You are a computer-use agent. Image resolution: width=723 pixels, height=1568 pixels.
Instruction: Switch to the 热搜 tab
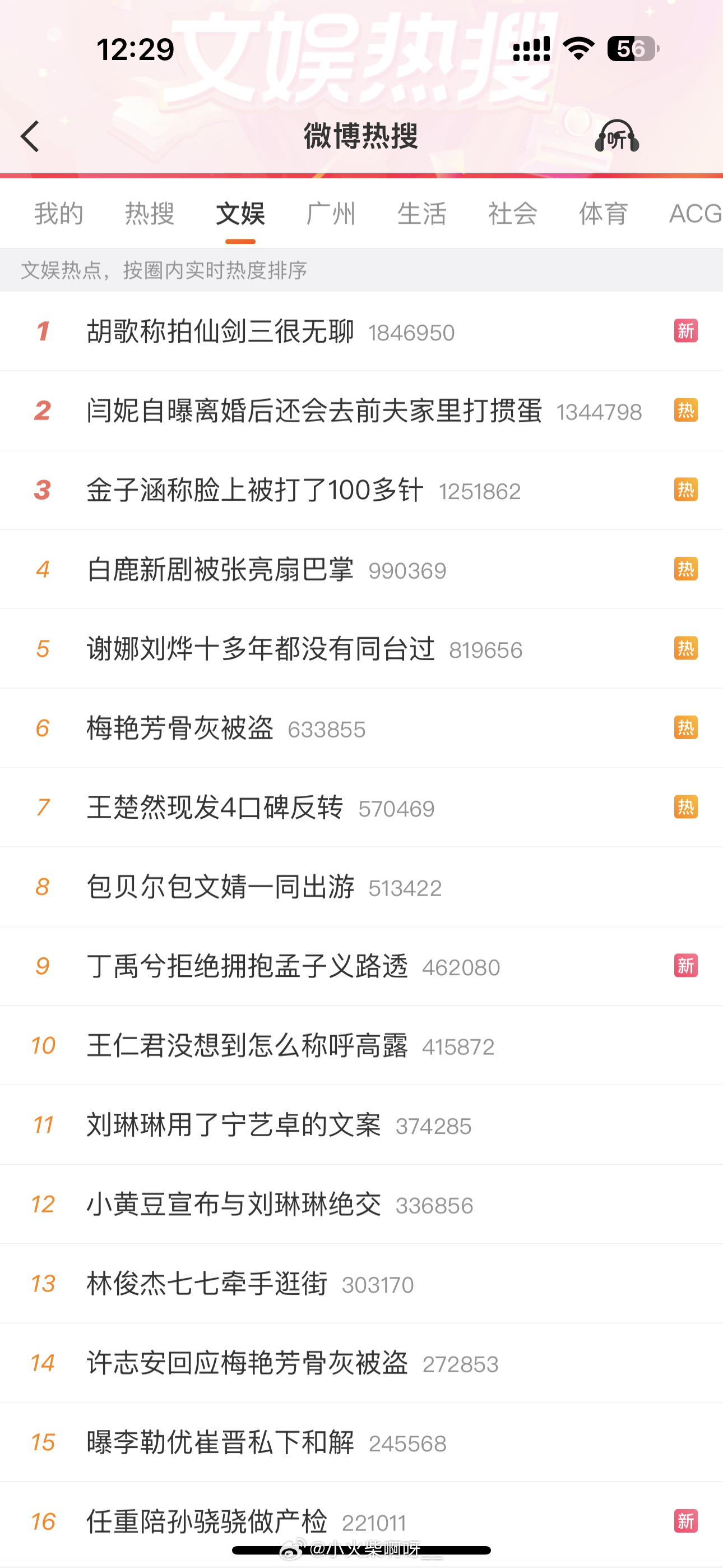point(150,214)
